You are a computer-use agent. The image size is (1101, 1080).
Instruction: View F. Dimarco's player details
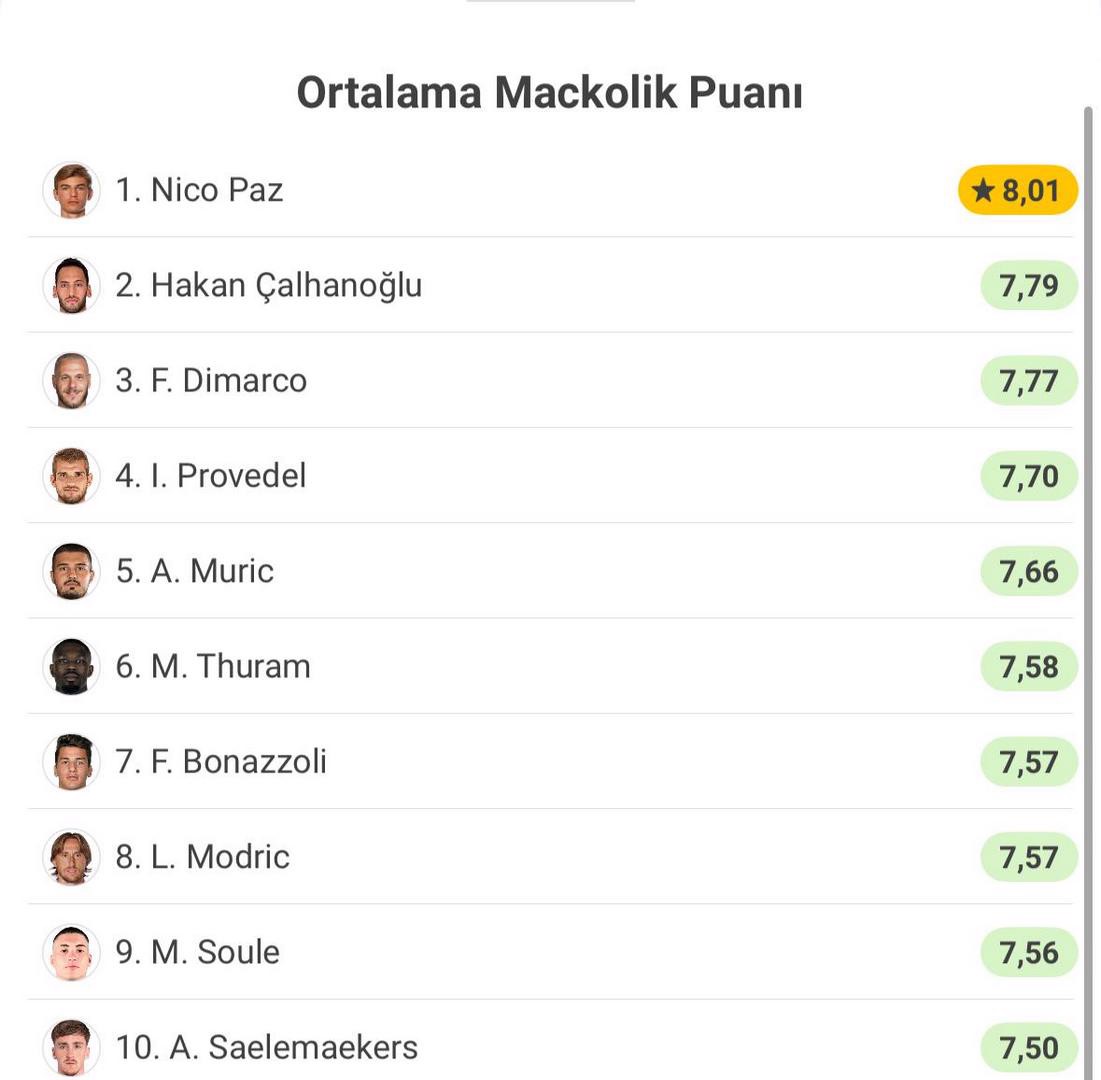click(x=211, y=380)
